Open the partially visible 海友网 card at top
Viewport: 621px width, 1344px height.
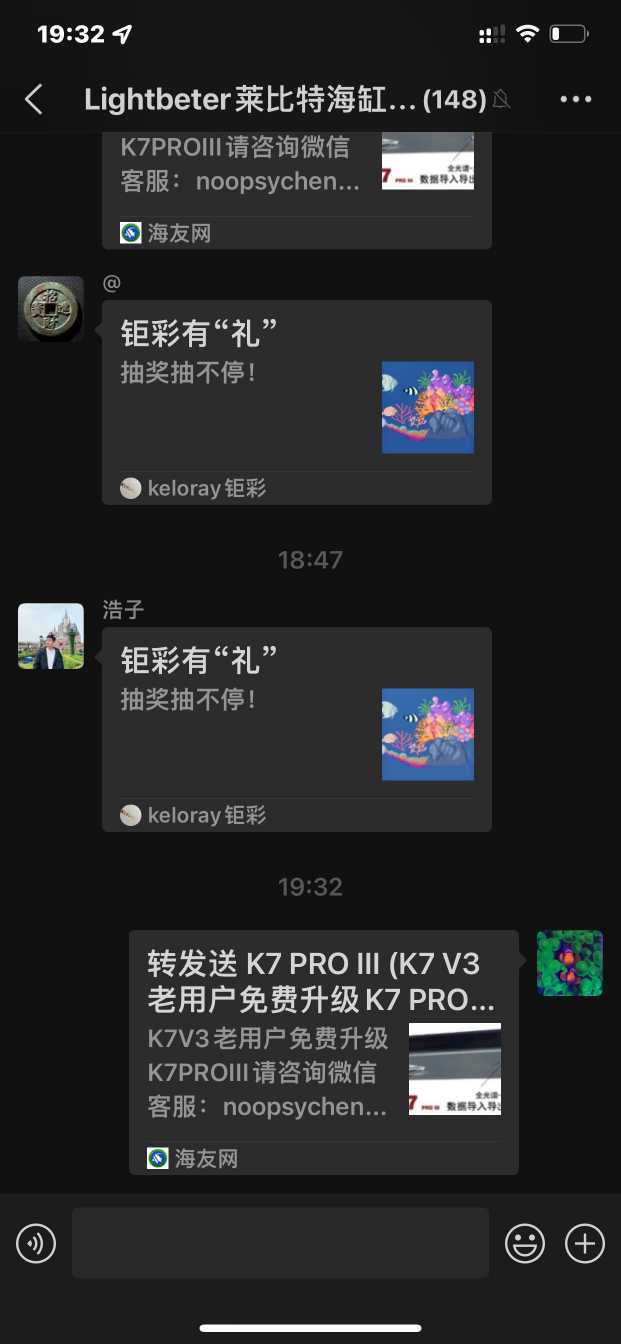pyautogui.click(x=297, y=190)
